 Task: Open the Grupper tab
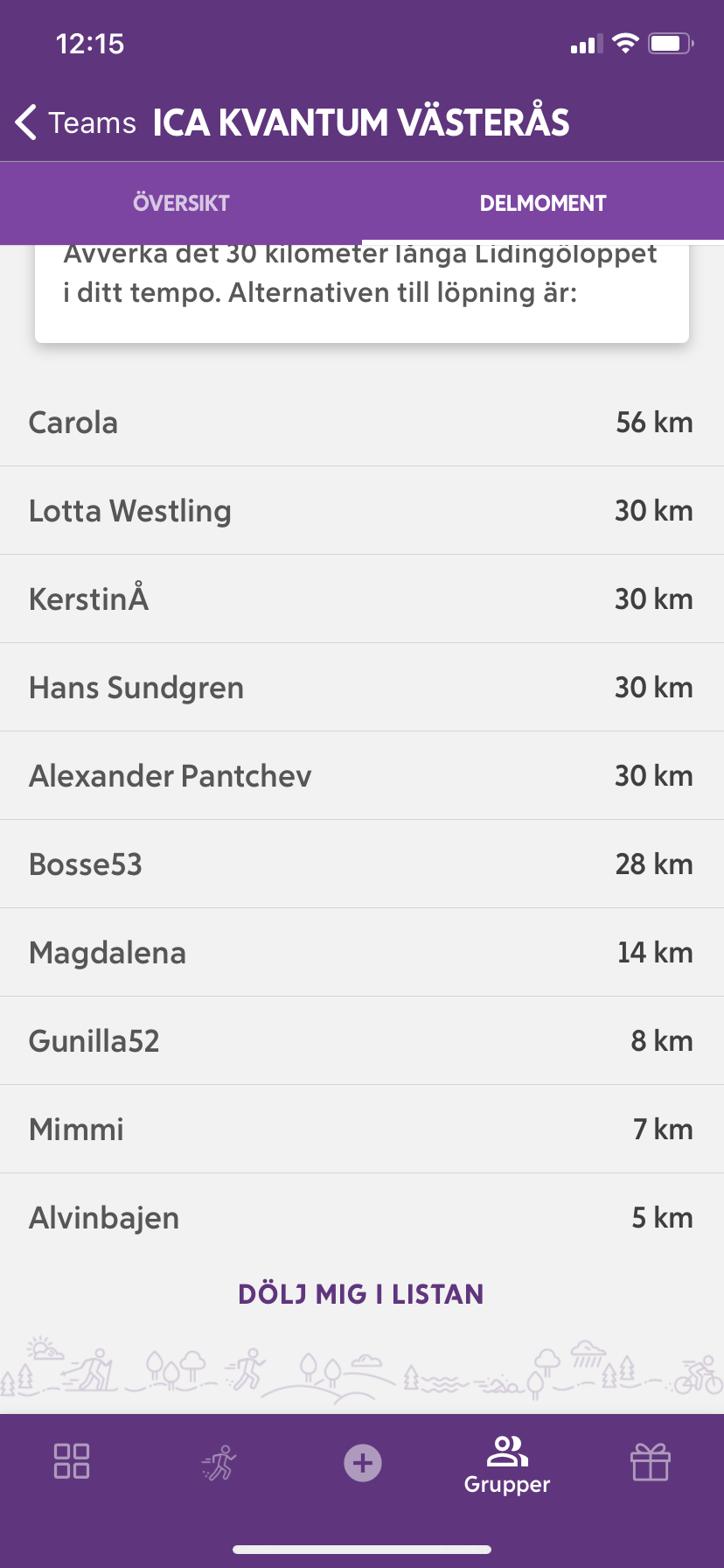[x=507, y=1466]
